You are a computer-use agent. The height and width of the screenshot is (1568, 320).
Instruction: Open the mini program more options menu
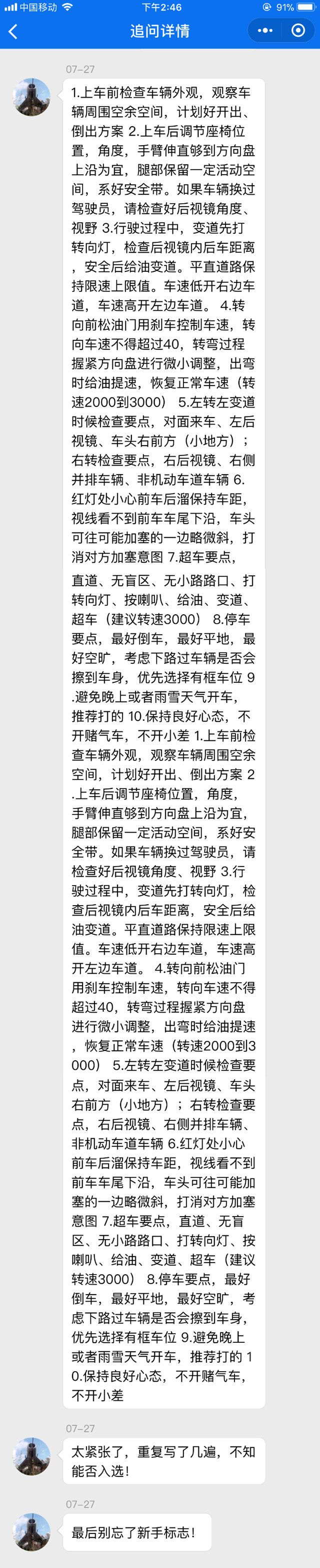tap(265, 31)
